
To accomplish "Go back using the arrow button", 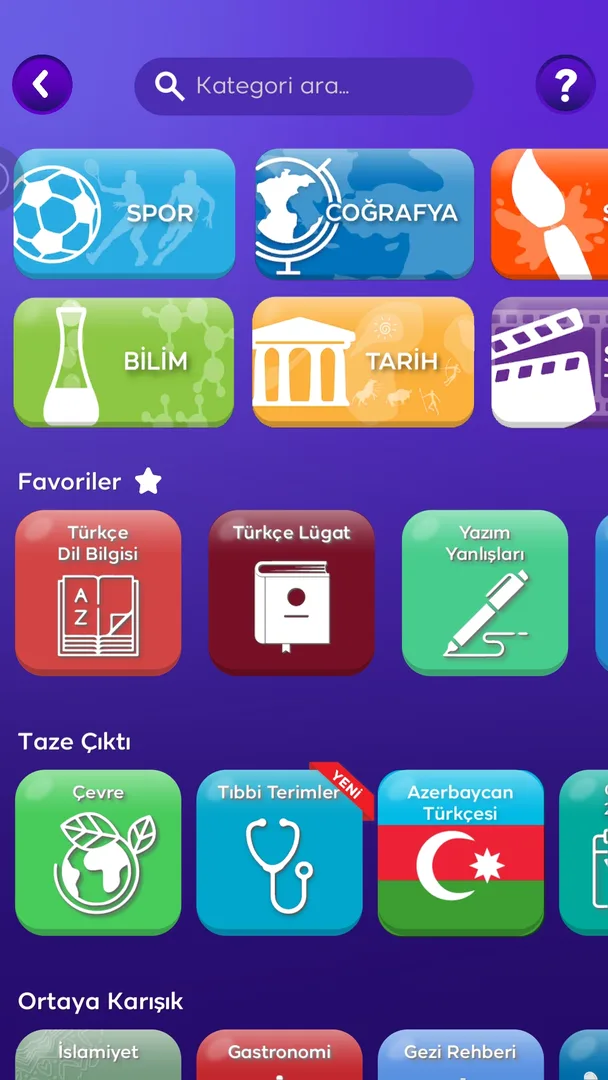I will click(42, 85).
